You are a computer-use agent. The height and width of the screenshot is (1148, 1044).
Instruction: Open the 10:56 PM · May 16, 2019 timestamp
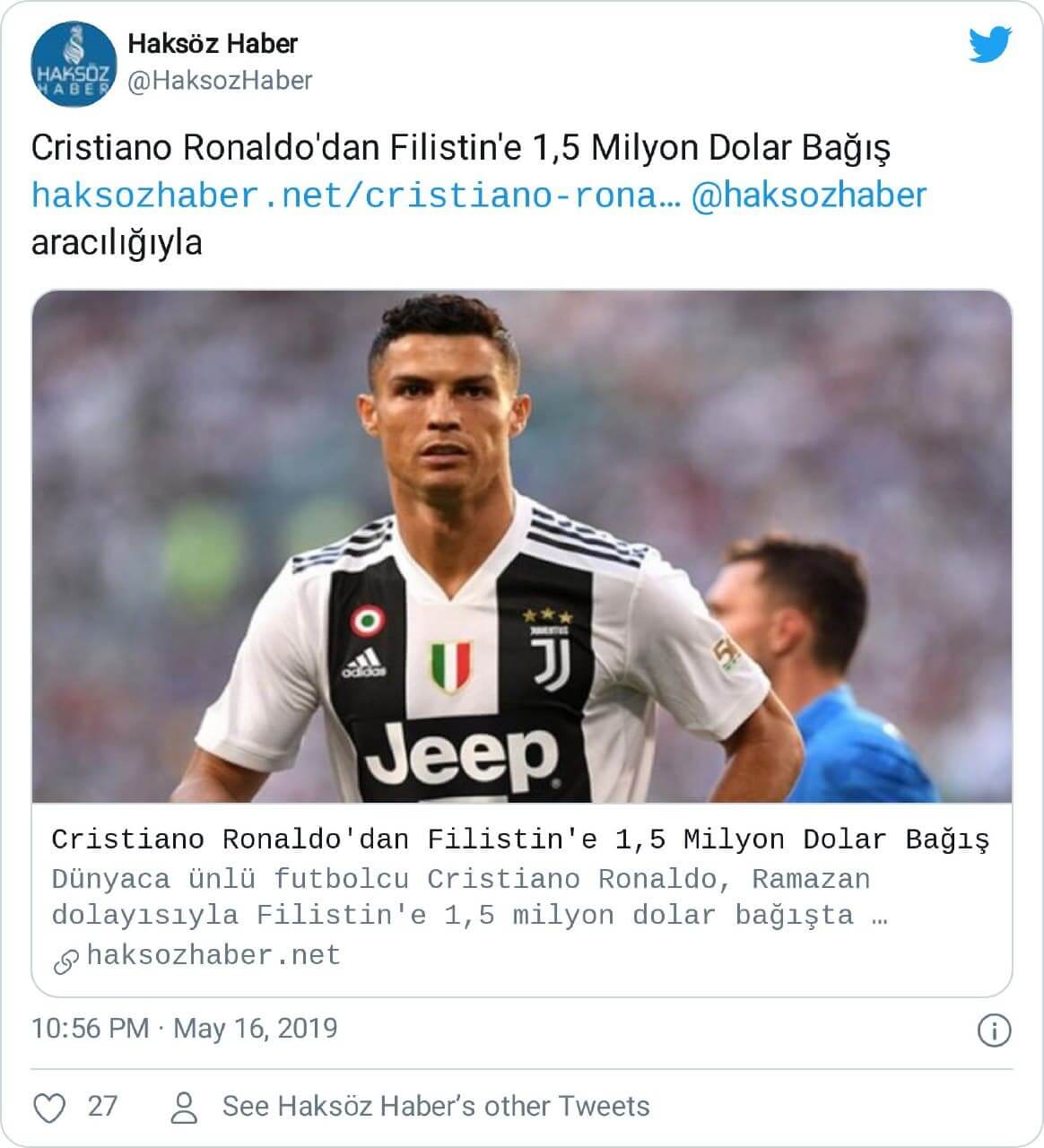(185, 1028)
